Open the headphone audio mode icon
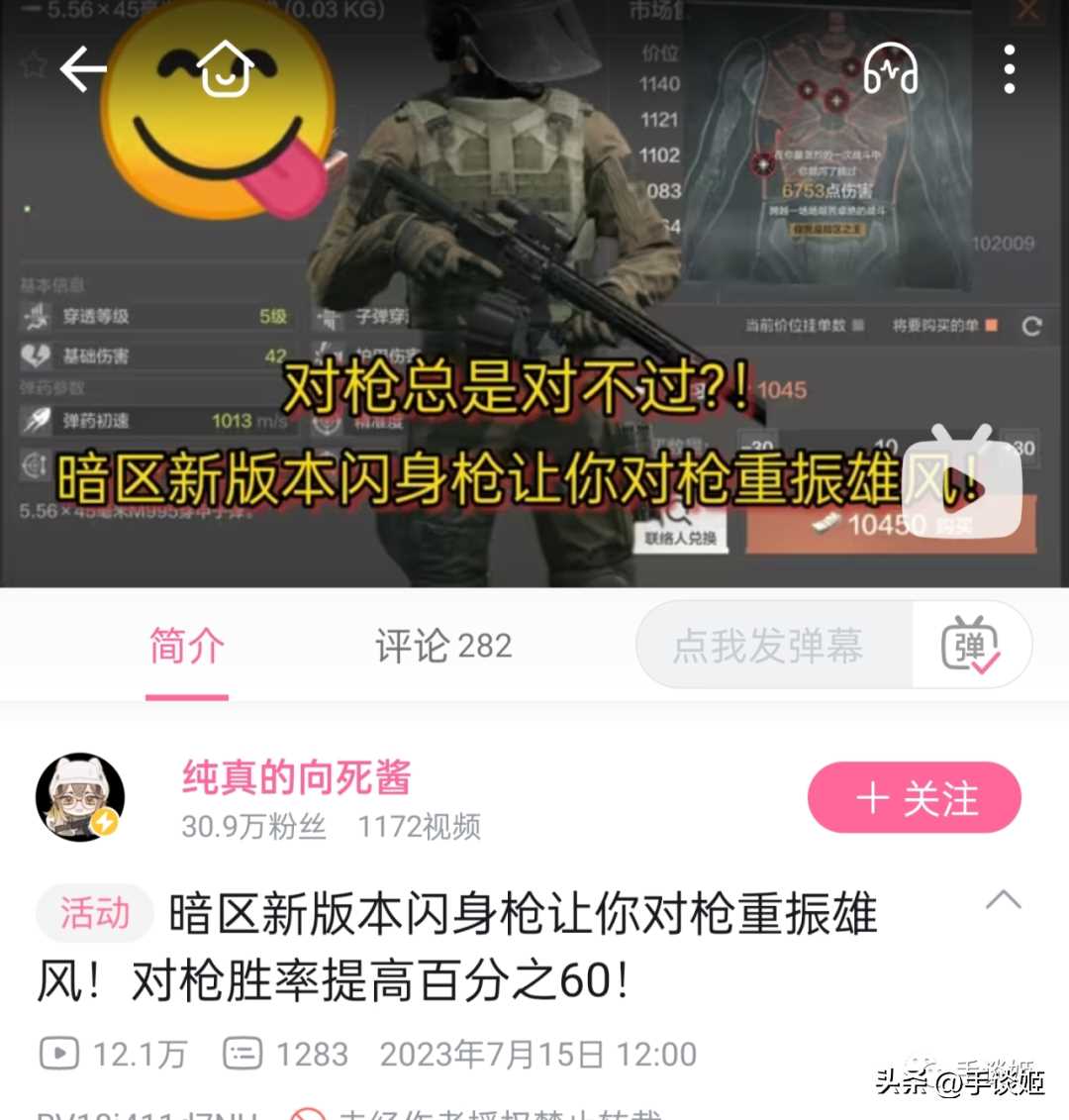 click(890, 69)
